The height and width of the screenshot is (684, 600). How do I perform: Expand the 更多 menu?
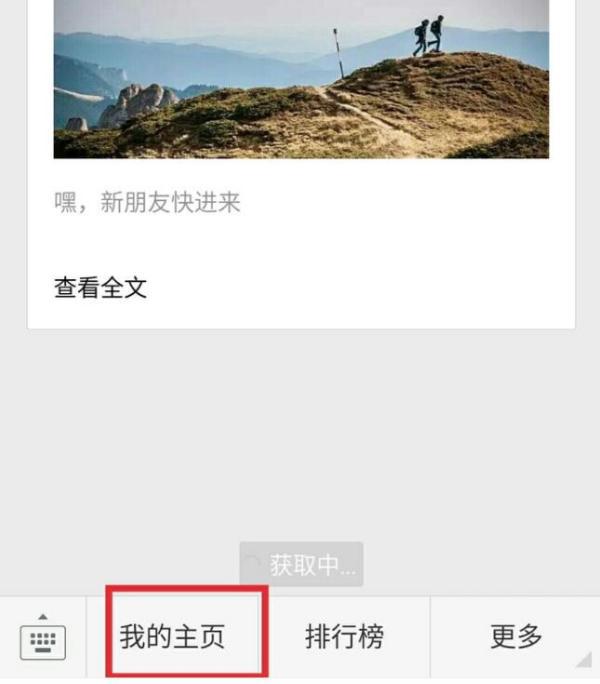click(516, 636)
